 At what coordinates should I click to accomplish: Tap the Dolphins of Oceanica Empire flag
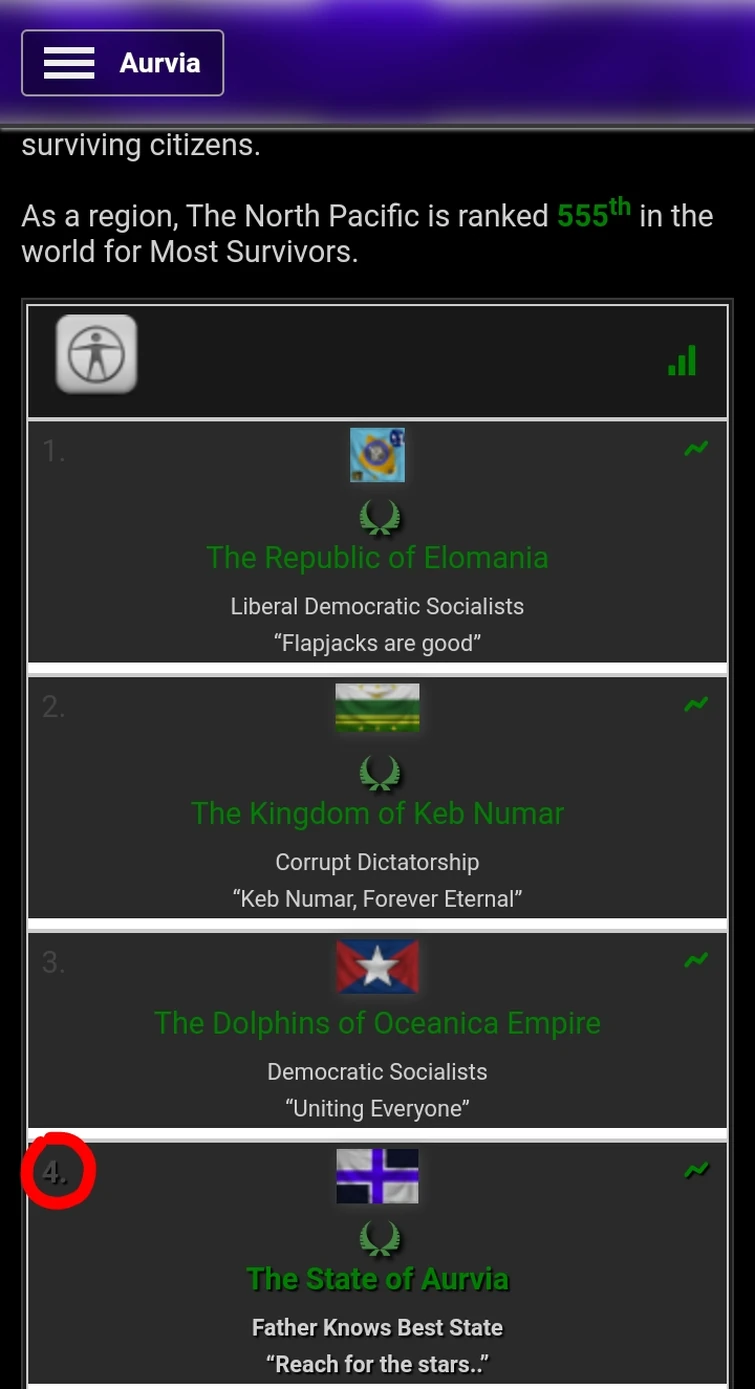pos(377,966)
